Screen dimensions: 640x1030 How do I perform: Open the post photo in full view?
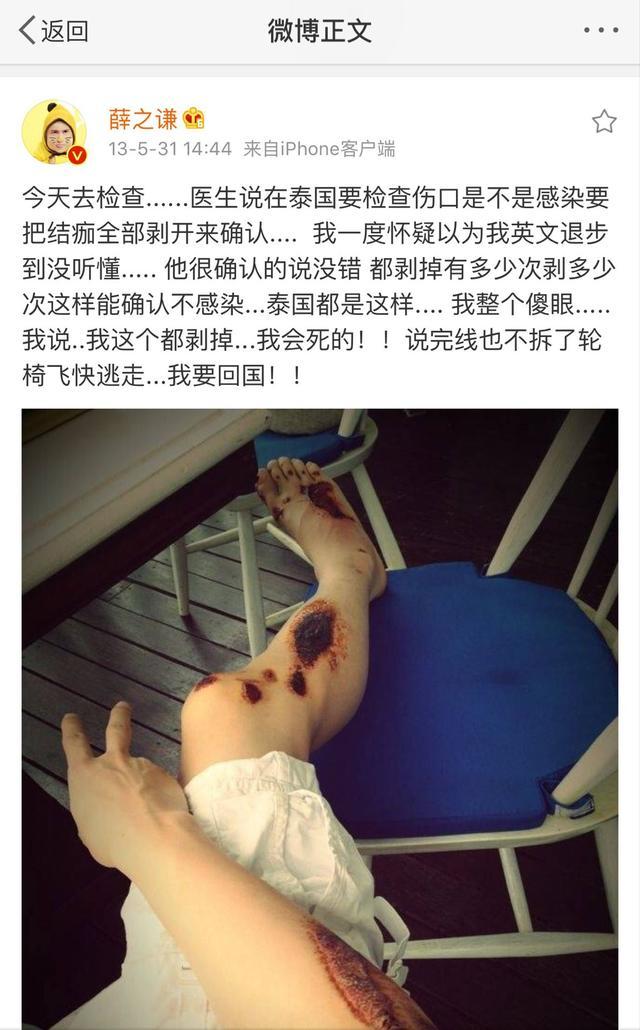(x=320, y=718)
